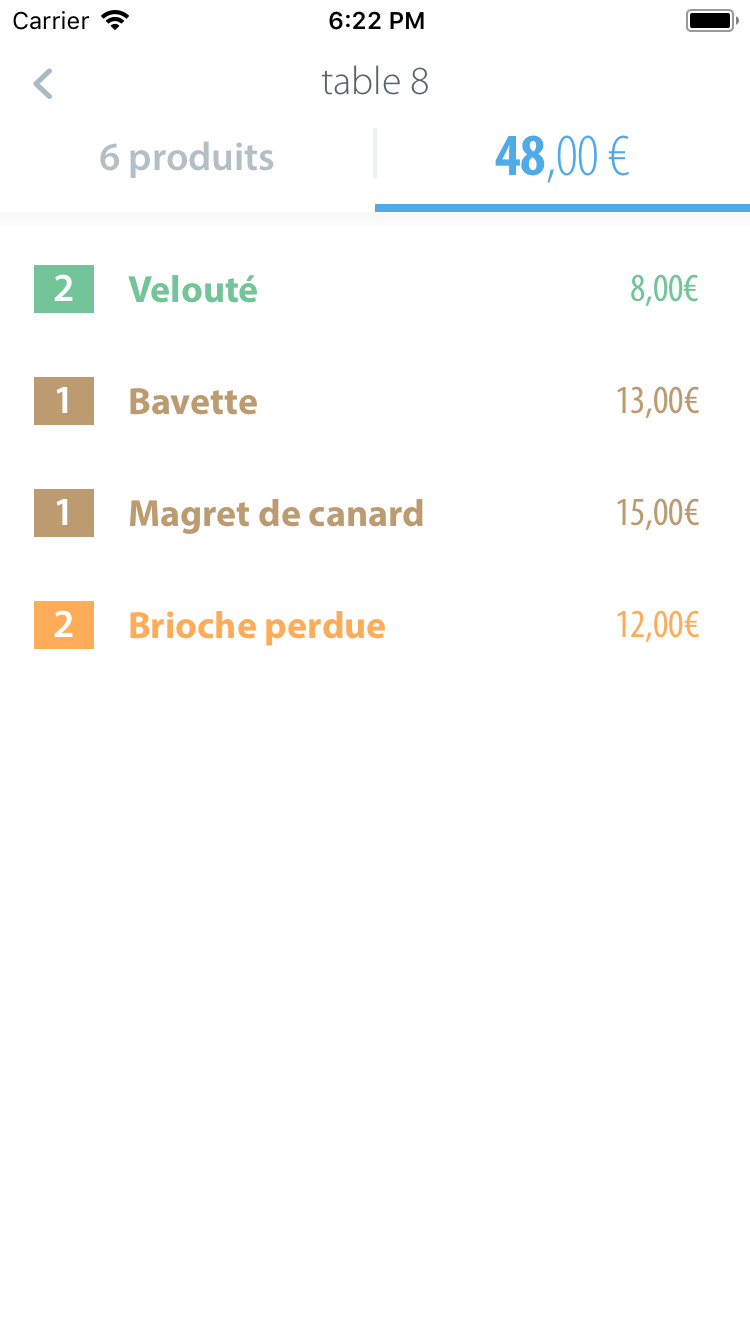The image size is (750, 1334).
Task: Go back from table 8
Action: pos(43,84)
